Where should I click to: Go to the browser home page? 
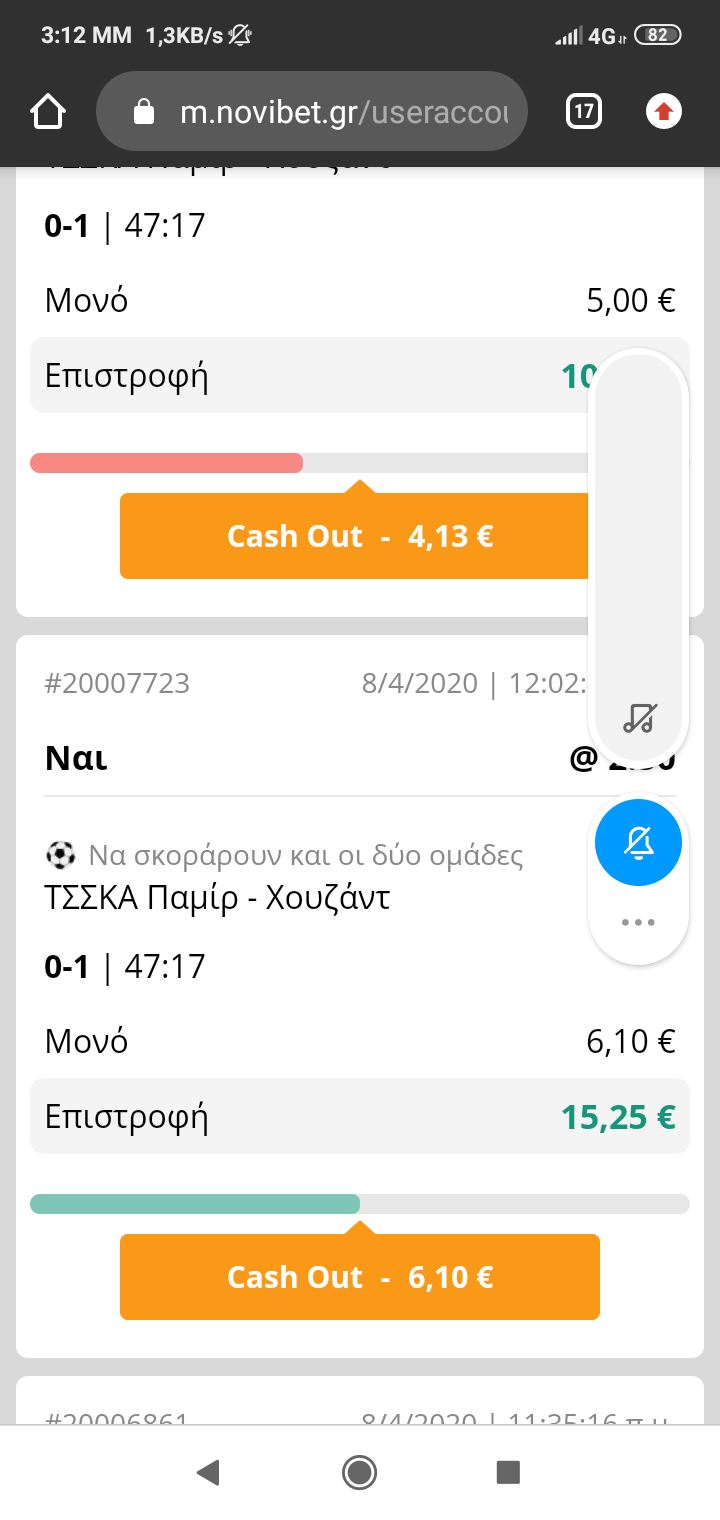[48, 111]
